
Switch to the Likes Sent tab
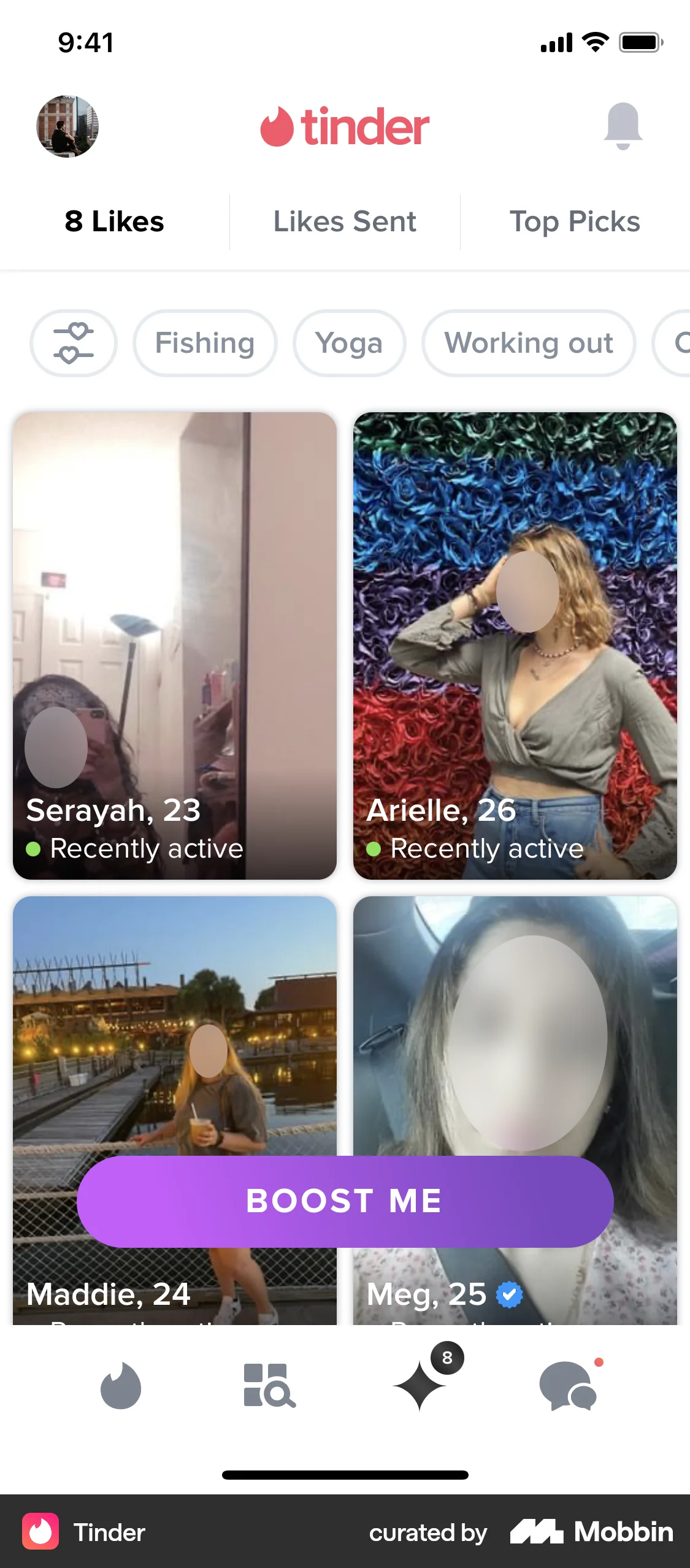click(x=344, y=221)
